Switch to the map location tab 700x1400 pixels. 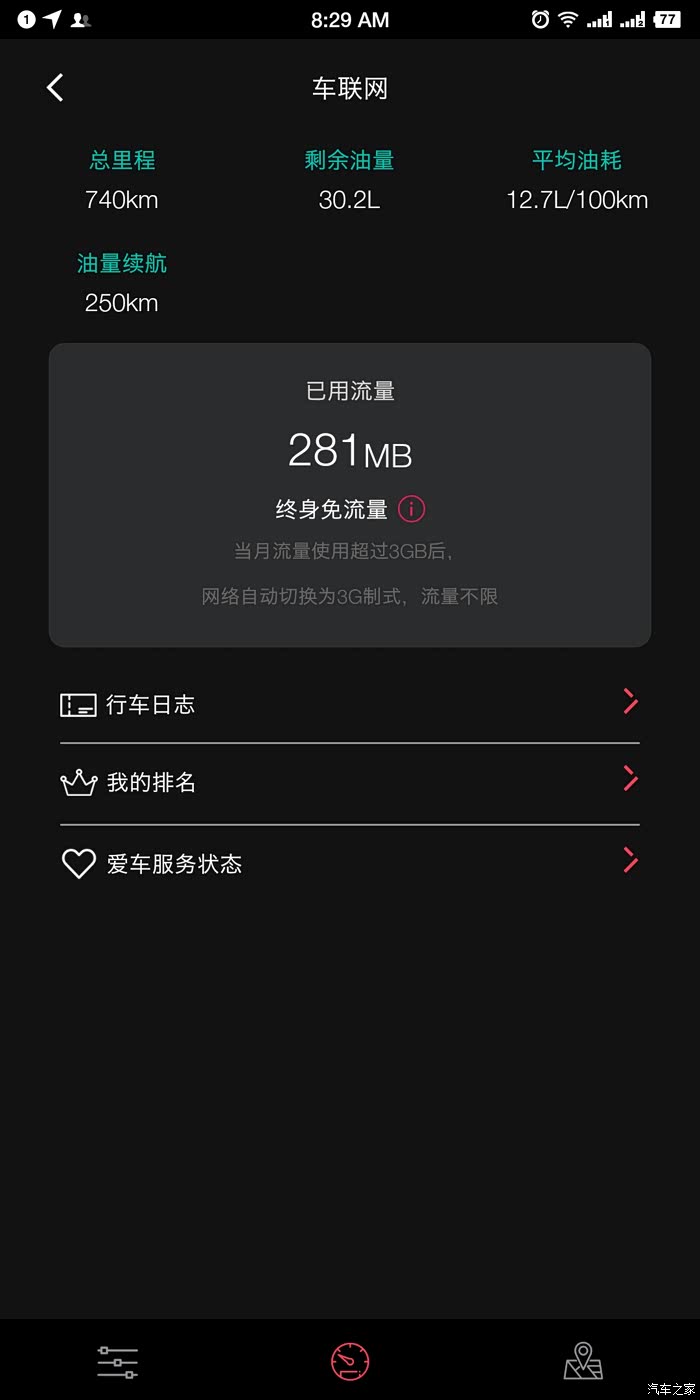click(x=583, y=1361)
